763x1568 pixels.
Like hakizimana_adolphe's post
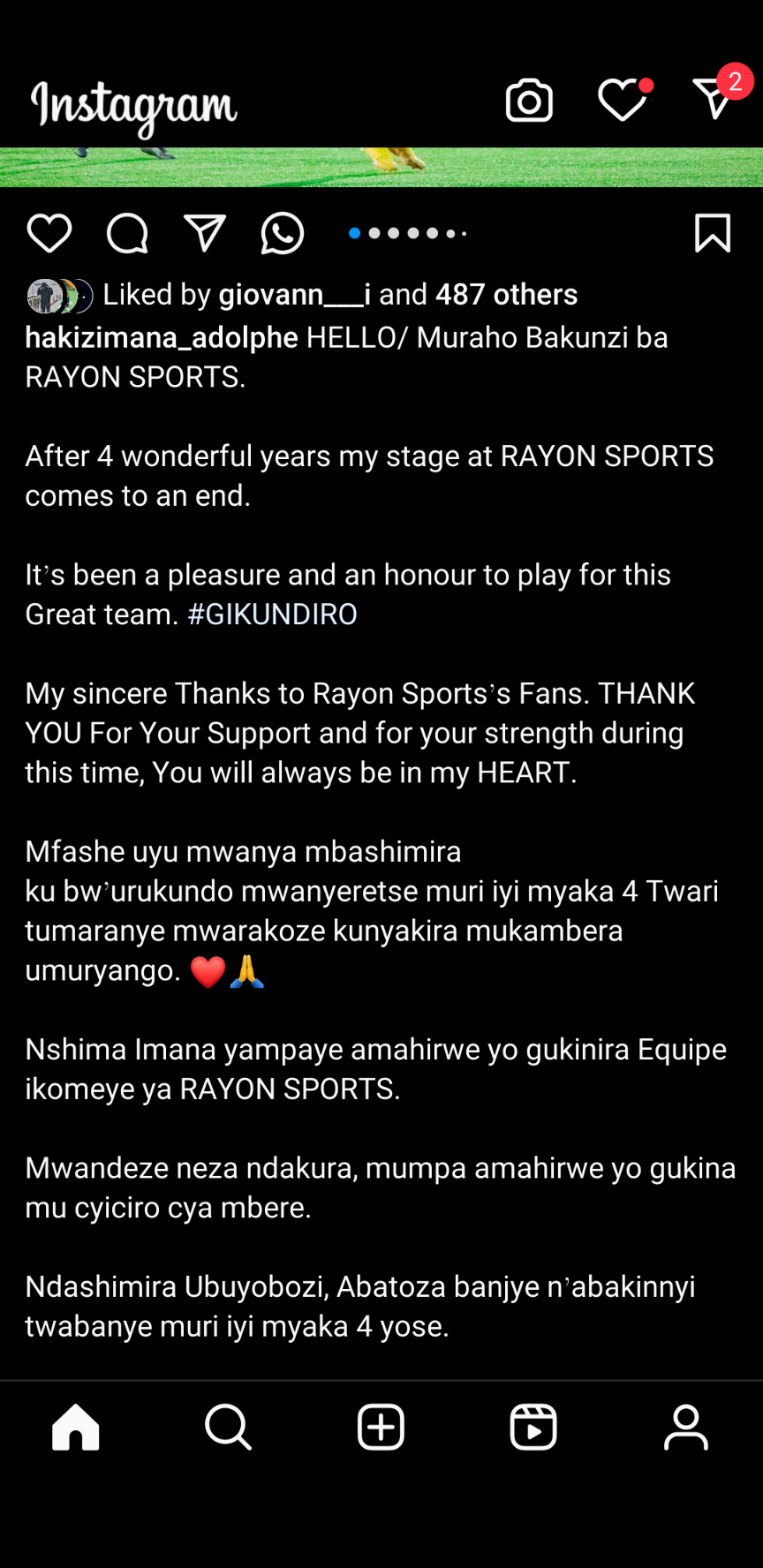point(49,234)
